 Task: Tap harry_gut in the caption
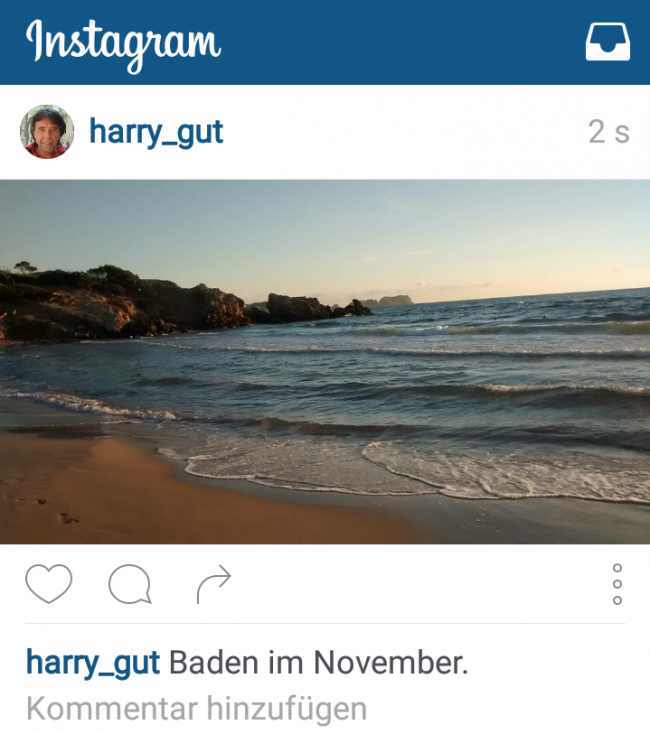point(93,662)
